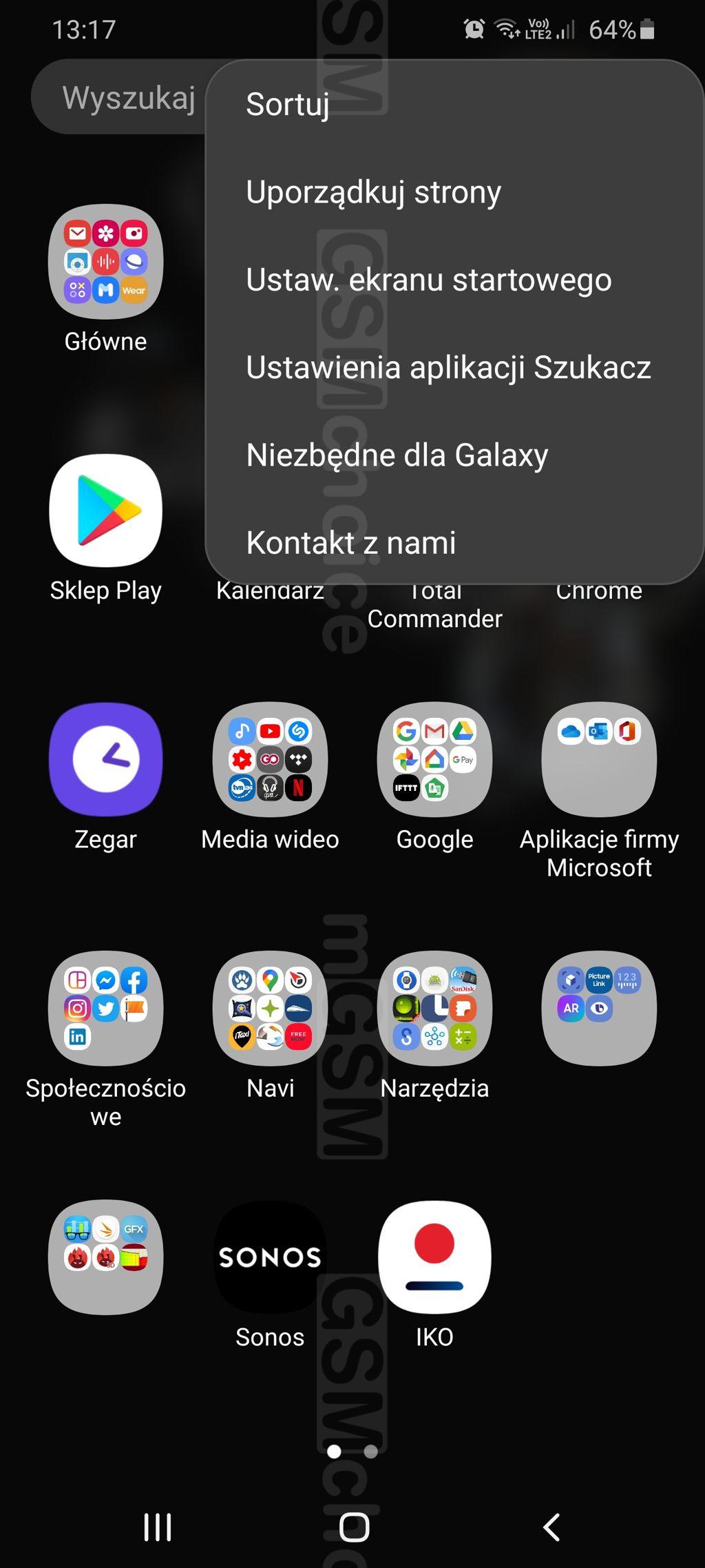
Task: Open recent apps from navigation bar
Action: pyautogui.click(x=158, y=1527)
